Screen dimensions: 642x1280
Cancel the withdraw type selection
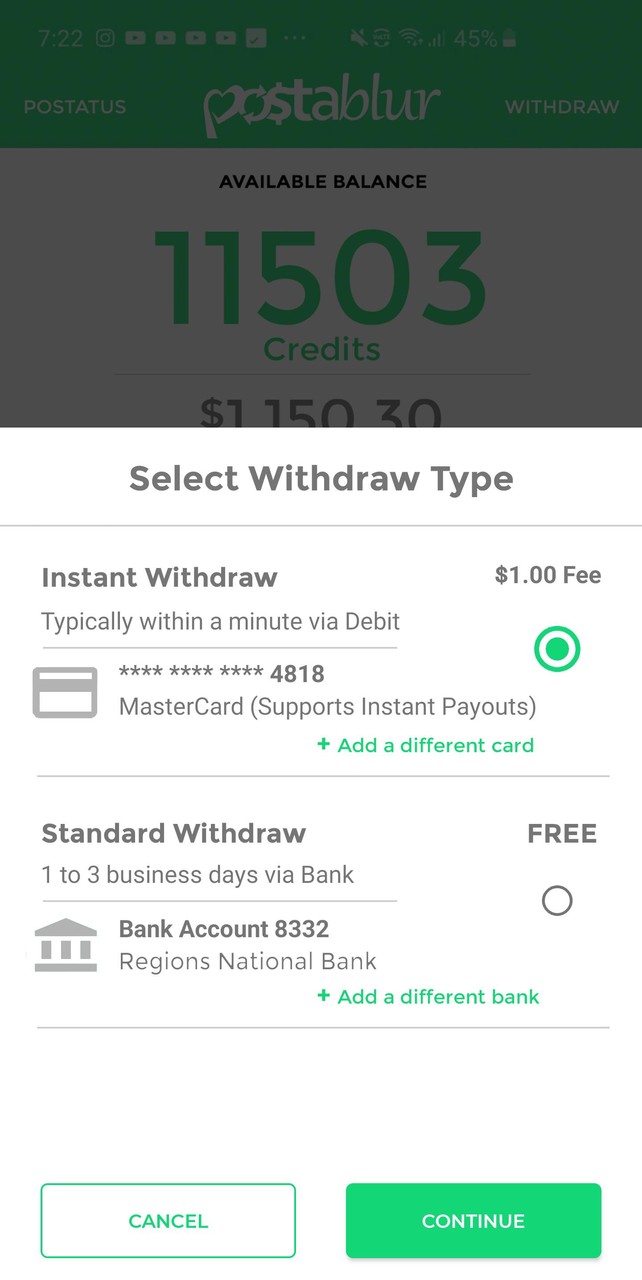point(168,1220)
